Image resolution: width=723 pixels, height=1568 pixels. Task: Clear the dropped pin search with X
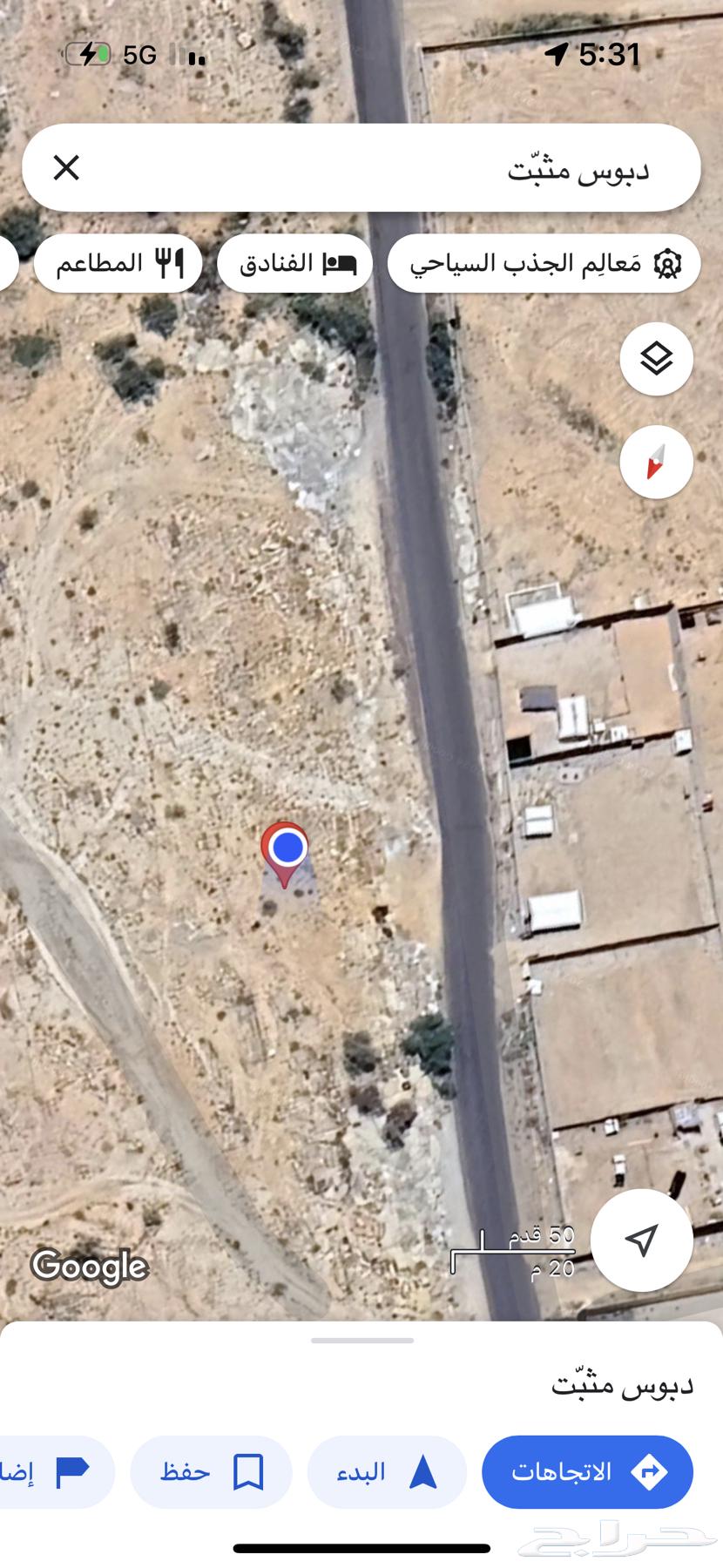pyautogui.click(x=66, y=167)
